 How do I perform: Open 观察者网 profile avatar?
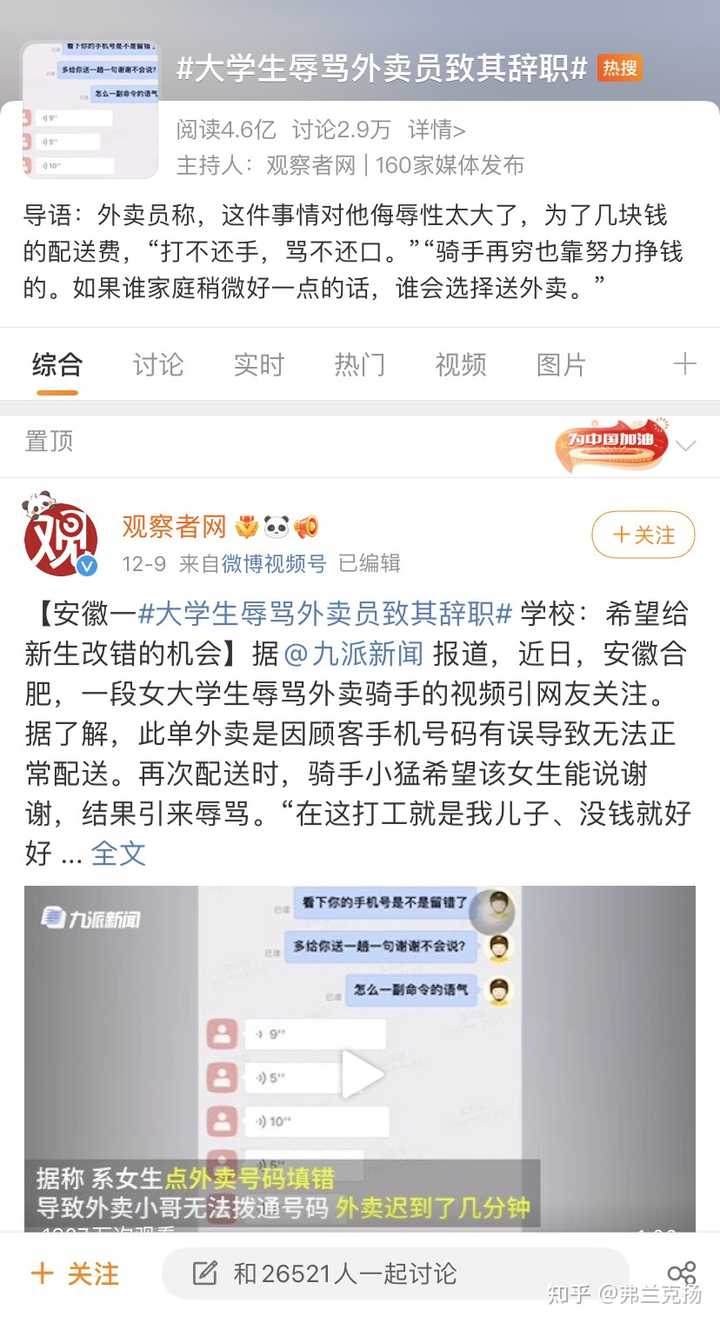[60, 538]
